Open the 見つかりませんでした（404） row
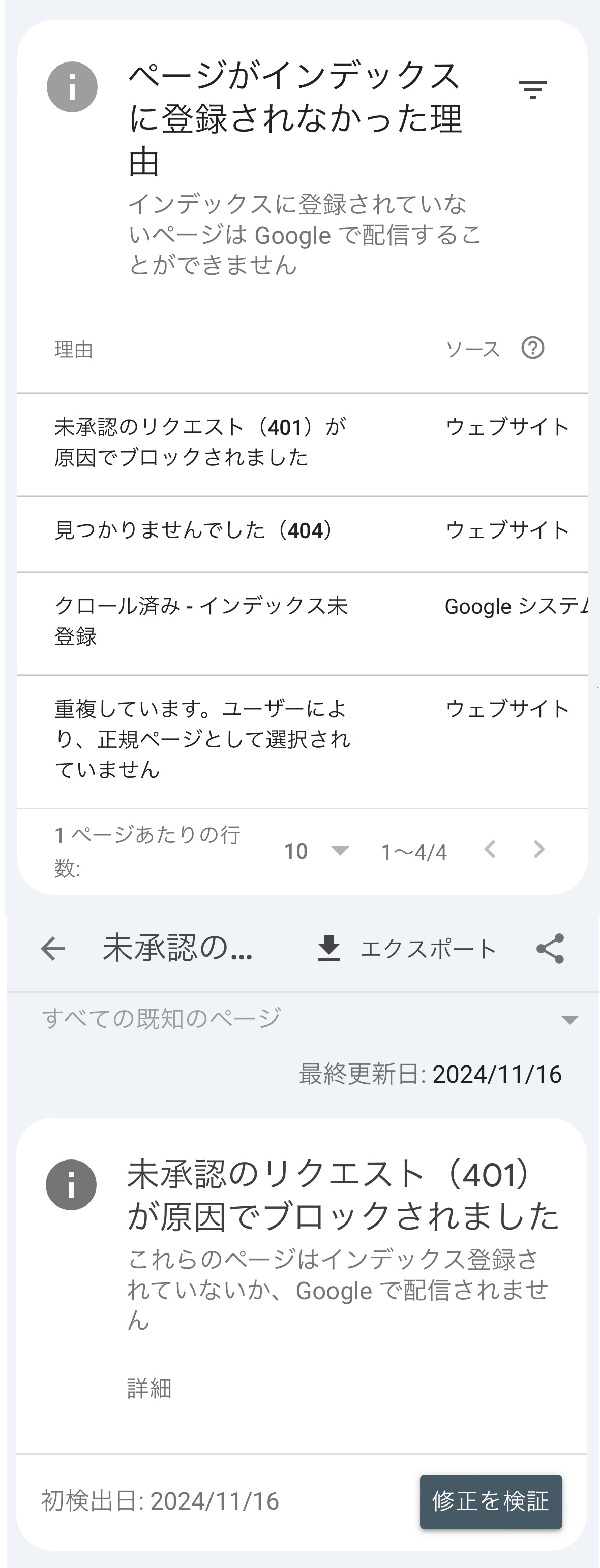The height and width of the screenshot is (1568, 600). (x=194, y=531)
